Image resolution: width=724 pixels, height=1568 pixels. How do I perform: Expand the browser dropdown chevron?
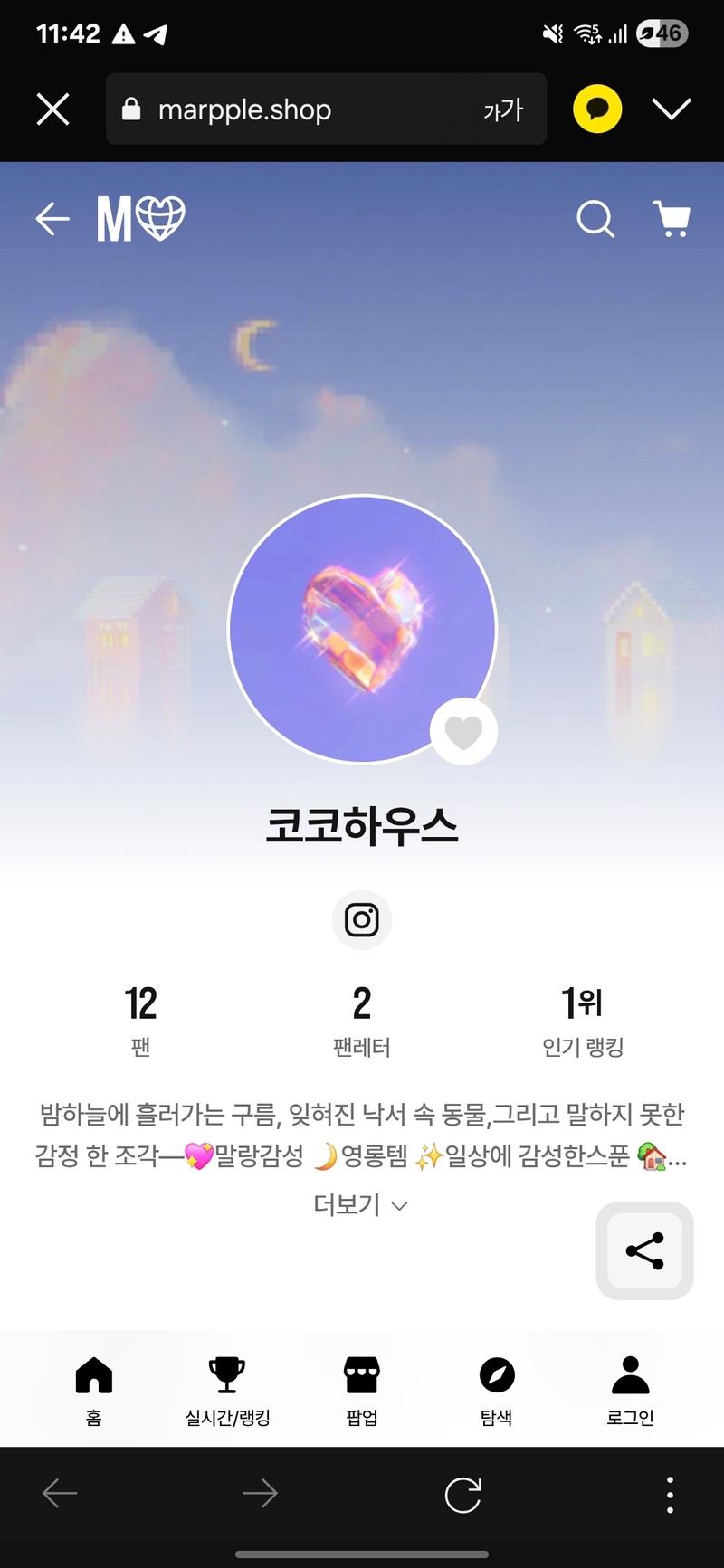(672, 109)
